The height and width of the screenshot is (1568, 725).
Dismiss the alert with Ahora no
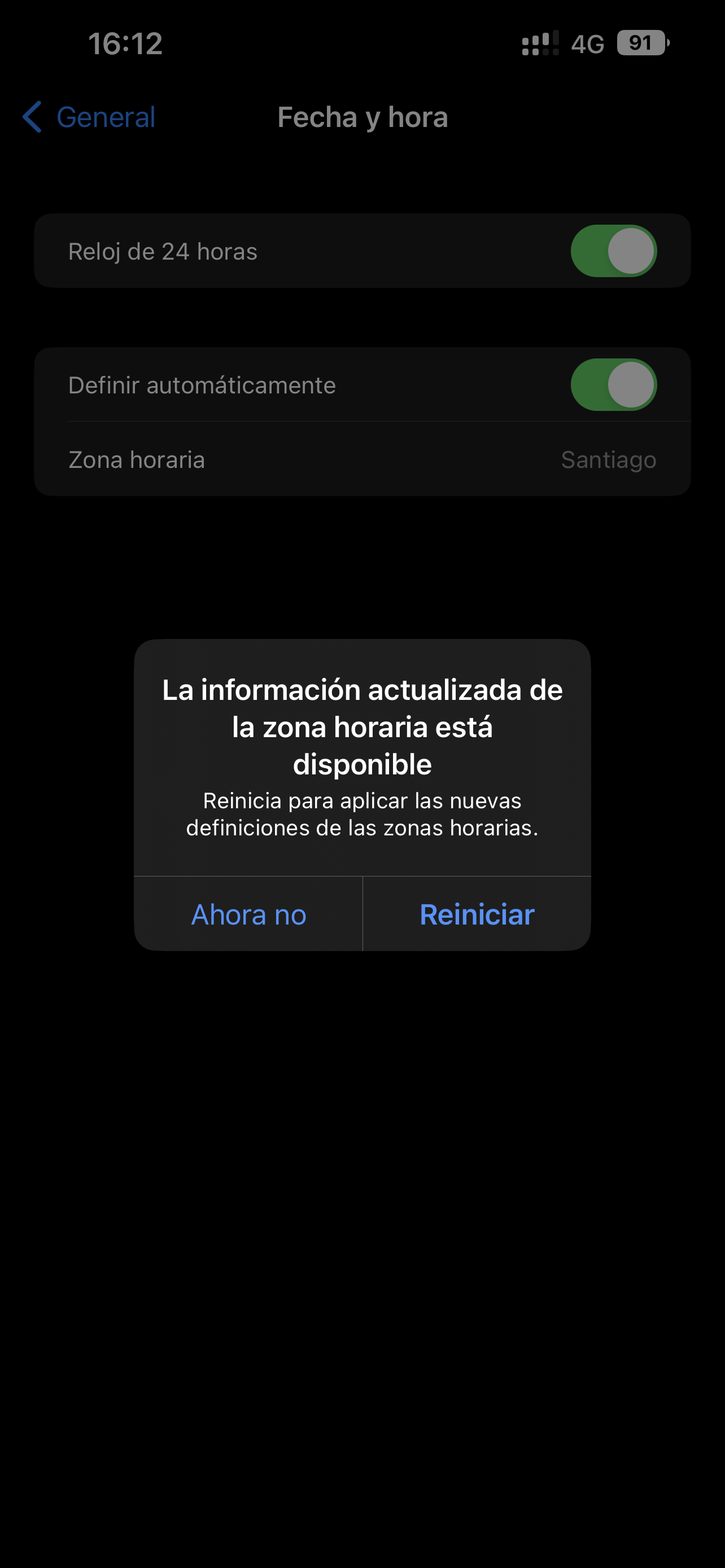[x=248, y=914]
